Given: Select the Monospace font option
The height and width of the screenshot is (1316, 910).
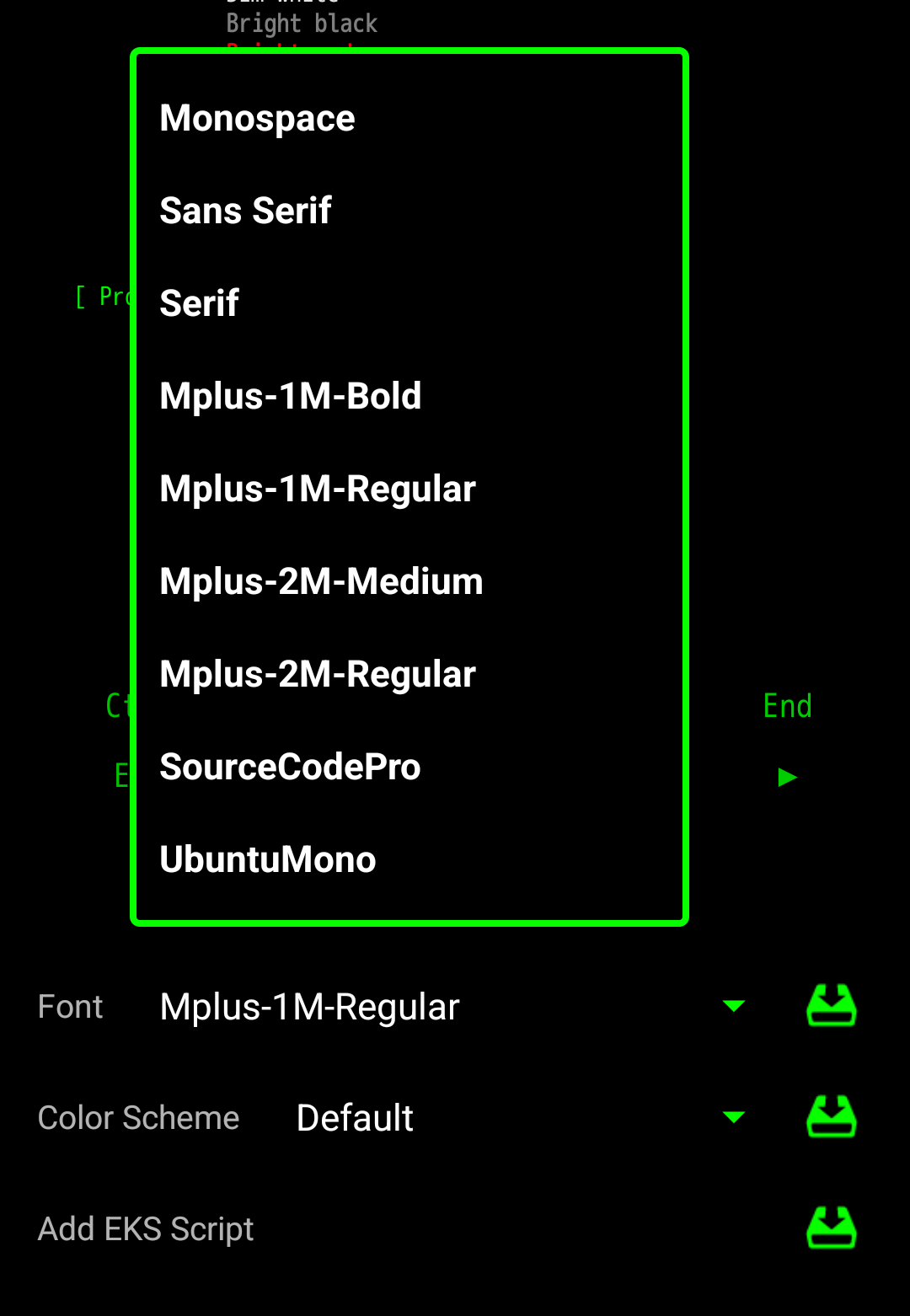Looking at the screenshot, I should [257, 118].
